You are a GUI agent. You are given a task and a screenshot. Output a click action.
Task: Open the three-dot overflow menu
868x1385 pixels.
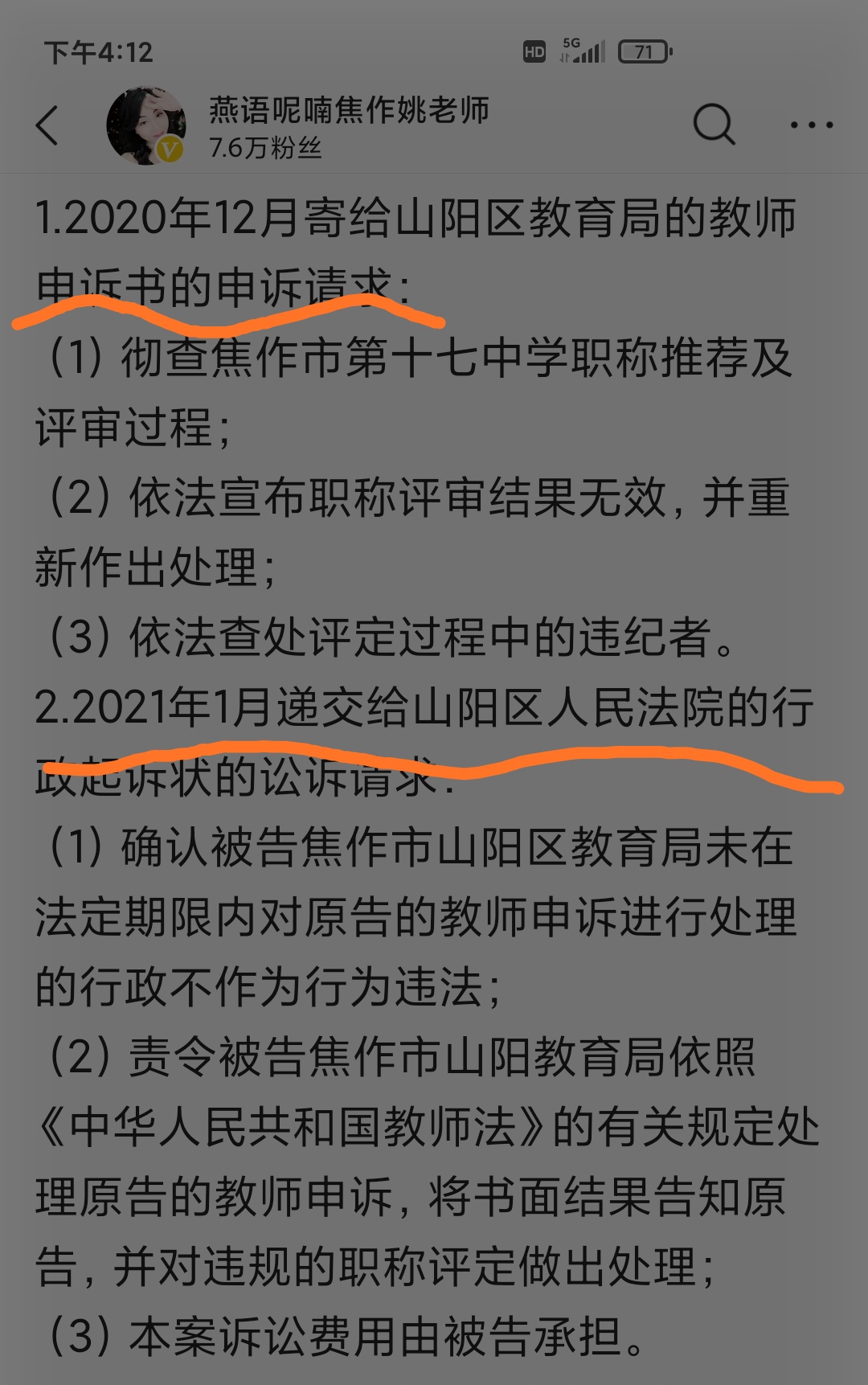pyautogui.click(x=811, y=125)
